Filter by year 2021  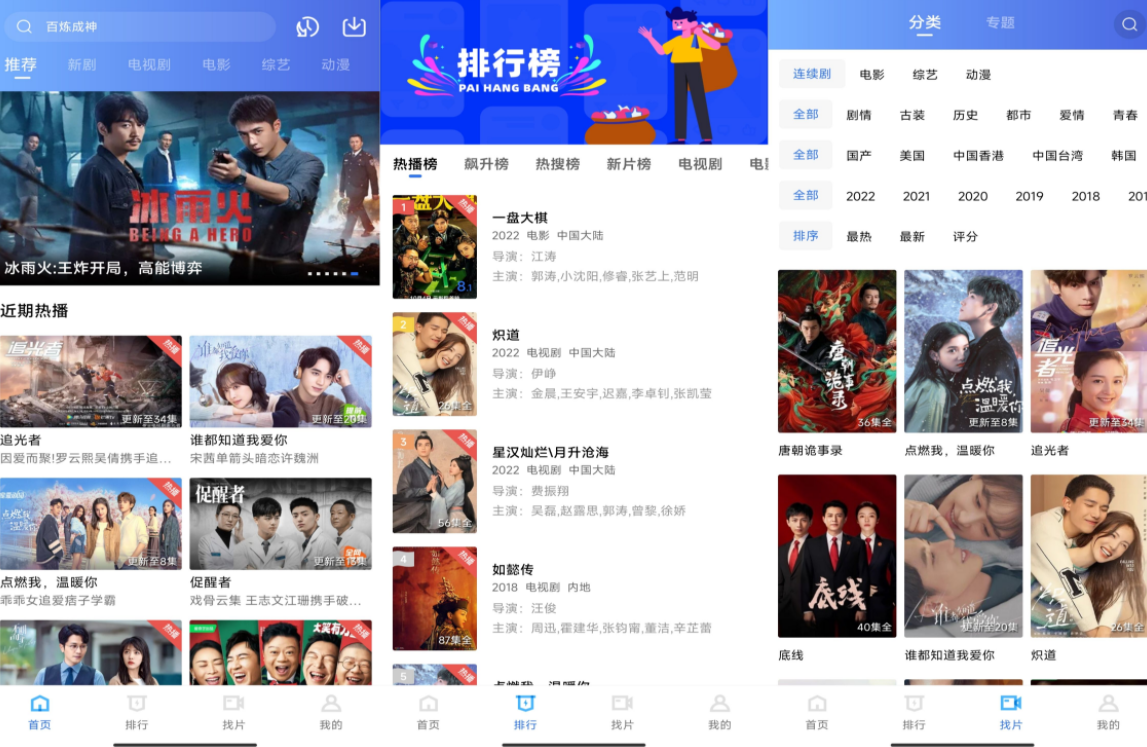click(x=916, y=196)
